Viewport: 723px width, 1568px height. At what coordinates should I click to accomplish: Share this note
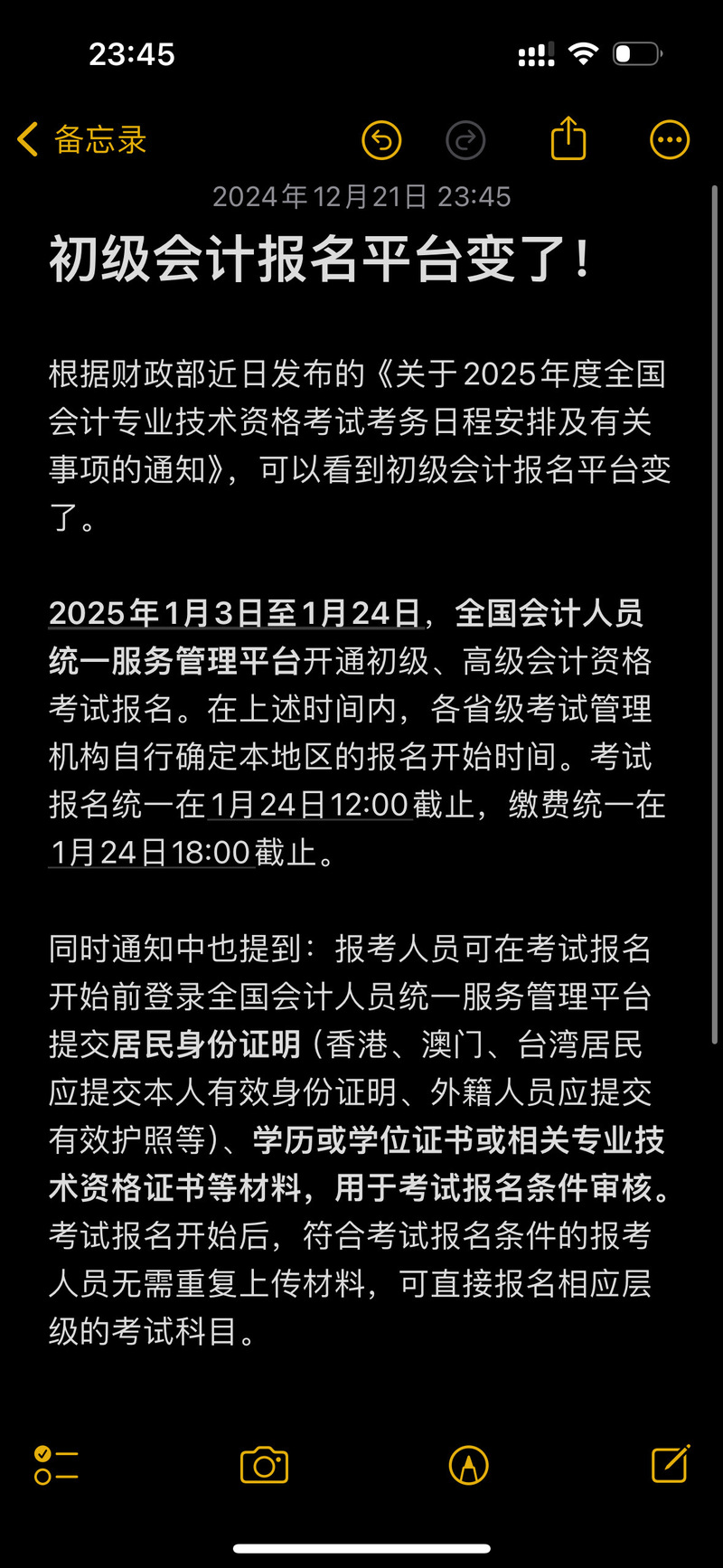568,139
